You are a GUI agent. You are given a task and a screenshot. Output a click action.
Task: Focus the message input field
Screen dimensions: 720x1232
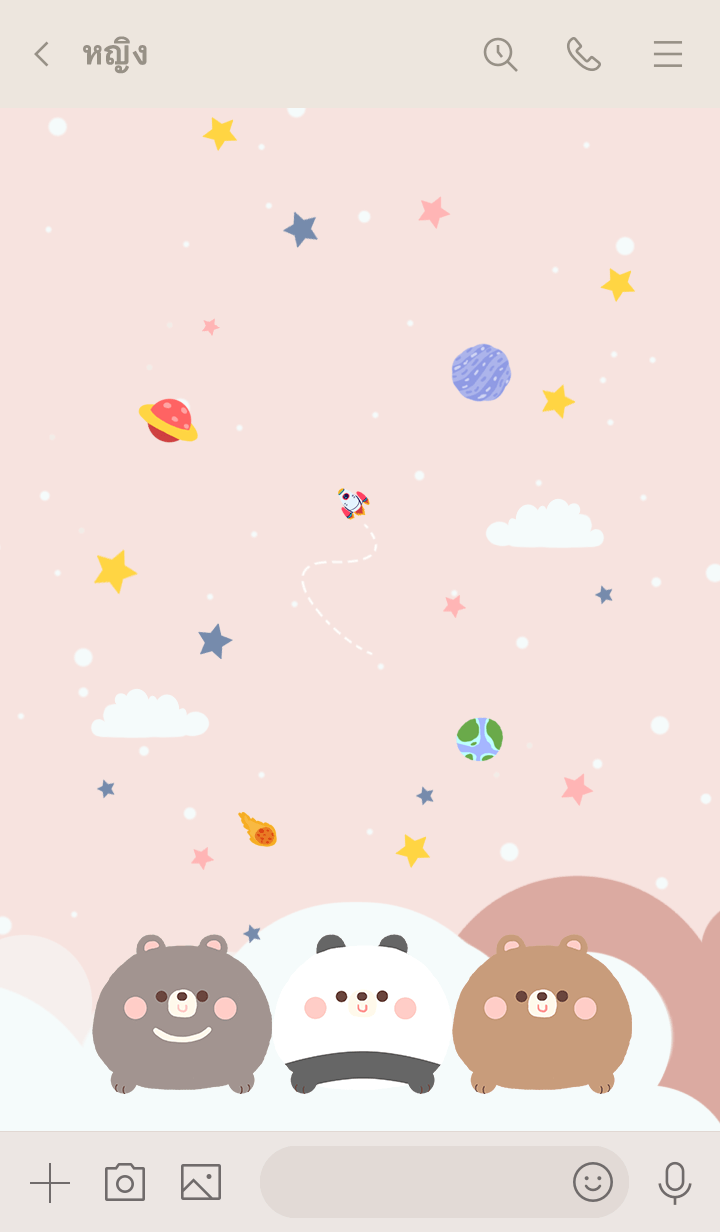pos(410,1182)
